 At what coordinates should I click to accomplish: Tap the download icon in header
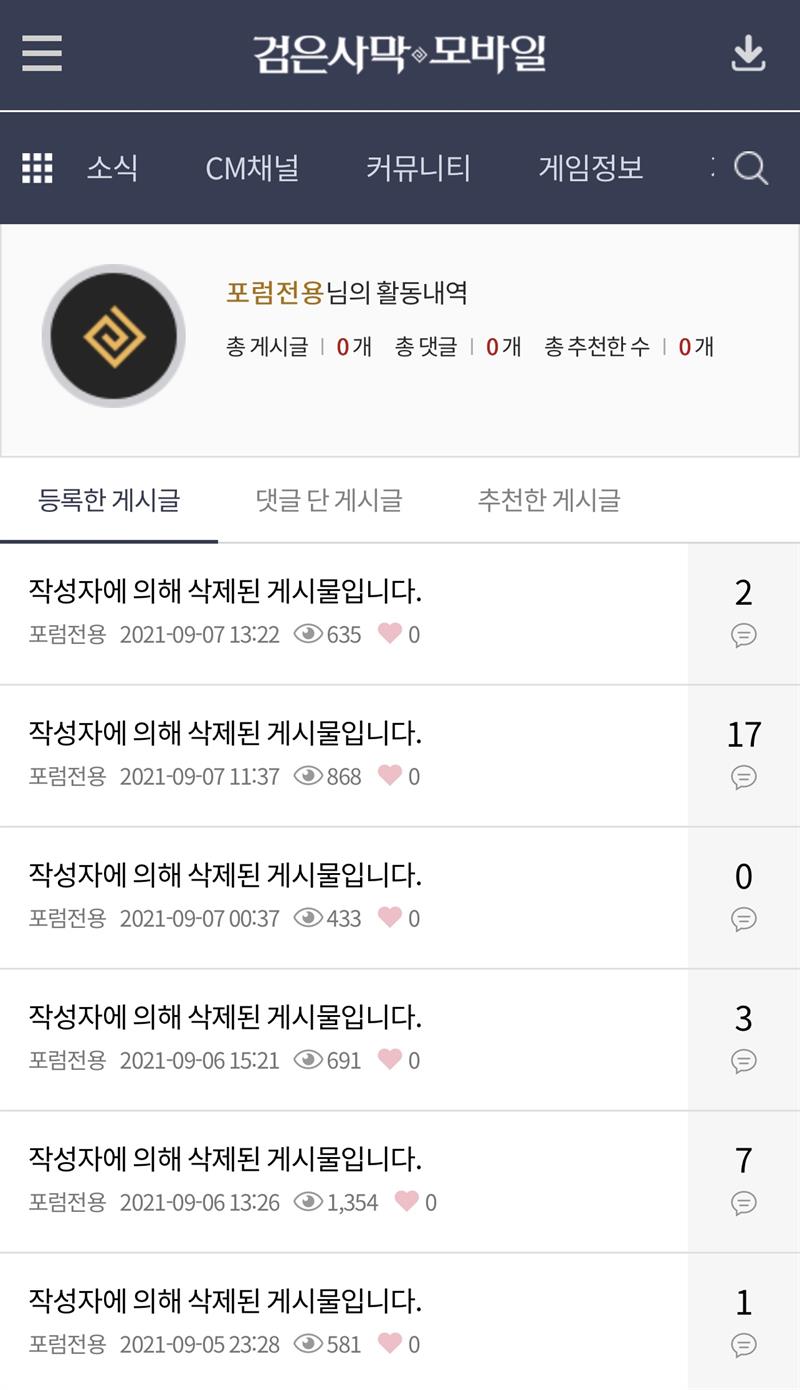point(748,54)
